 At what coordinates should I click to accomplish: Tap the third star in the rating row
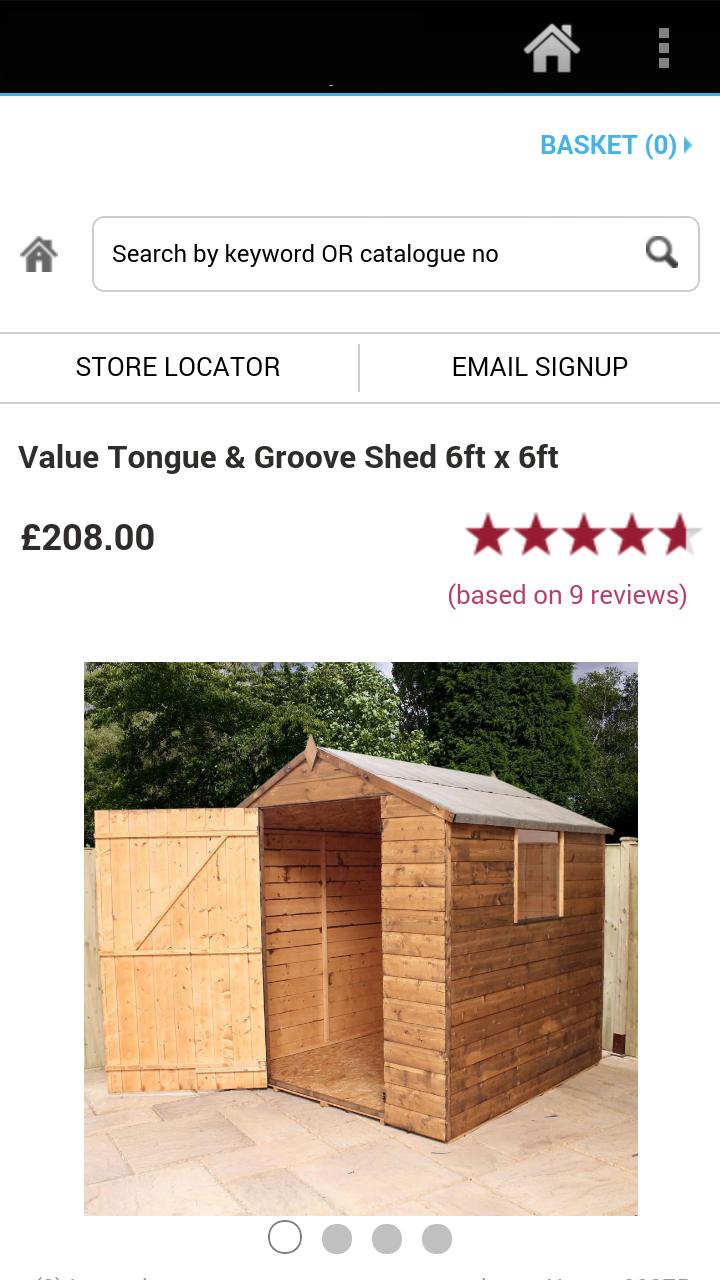click(x=584, y=534)
